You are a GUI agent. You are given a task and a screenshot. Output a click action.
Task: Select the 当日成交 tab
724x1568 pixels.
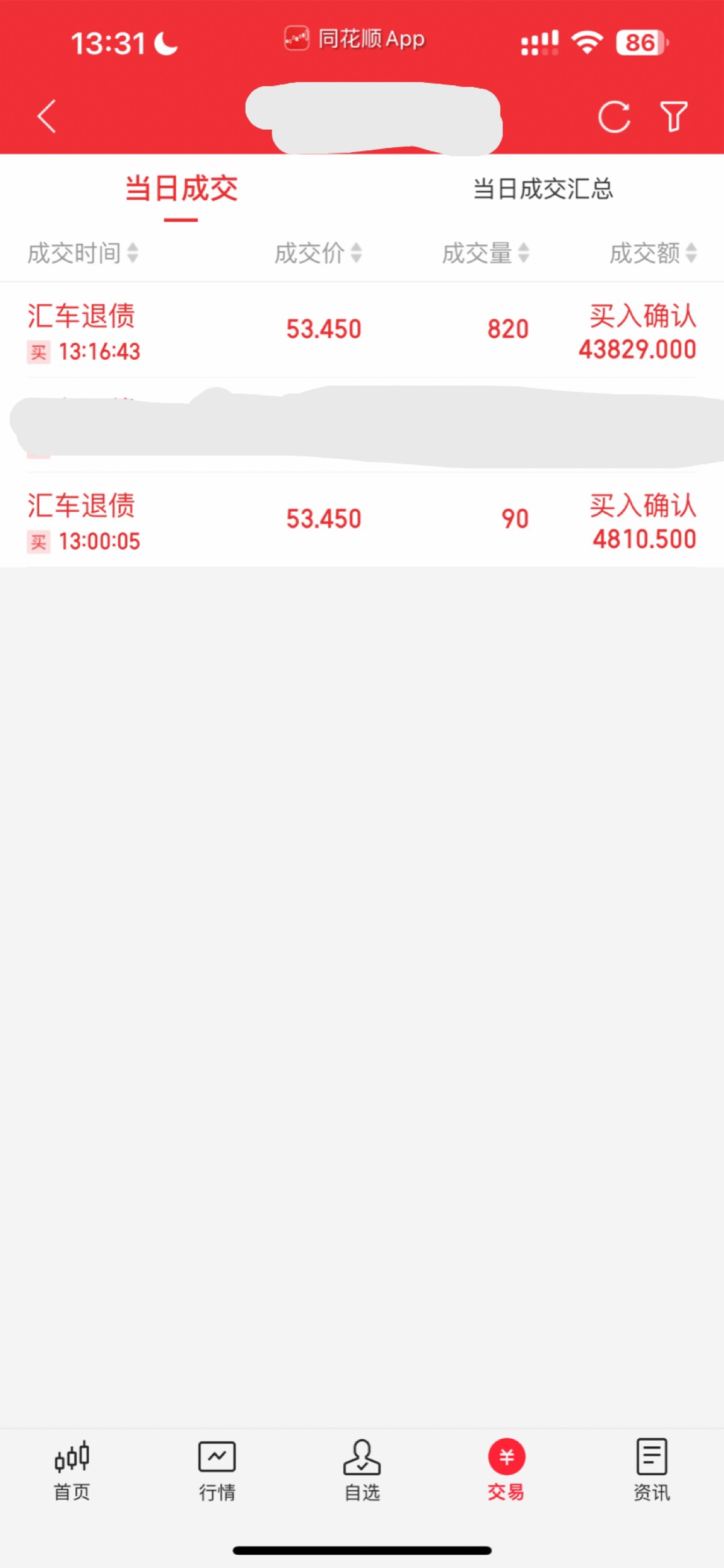pyautogui.click(x=182, y=189)
